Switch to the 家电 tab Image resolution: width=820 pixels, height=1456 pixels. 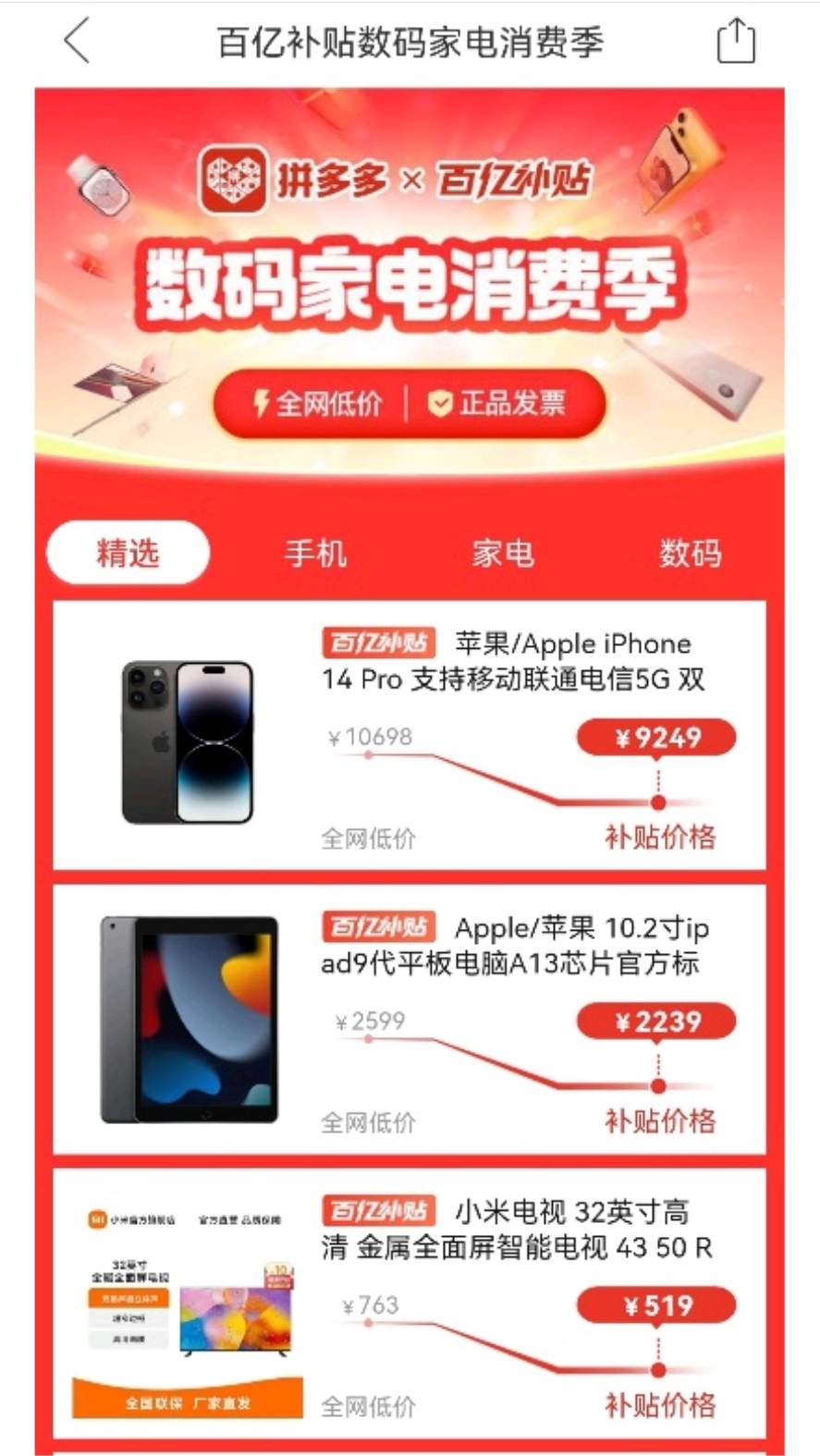503,553
